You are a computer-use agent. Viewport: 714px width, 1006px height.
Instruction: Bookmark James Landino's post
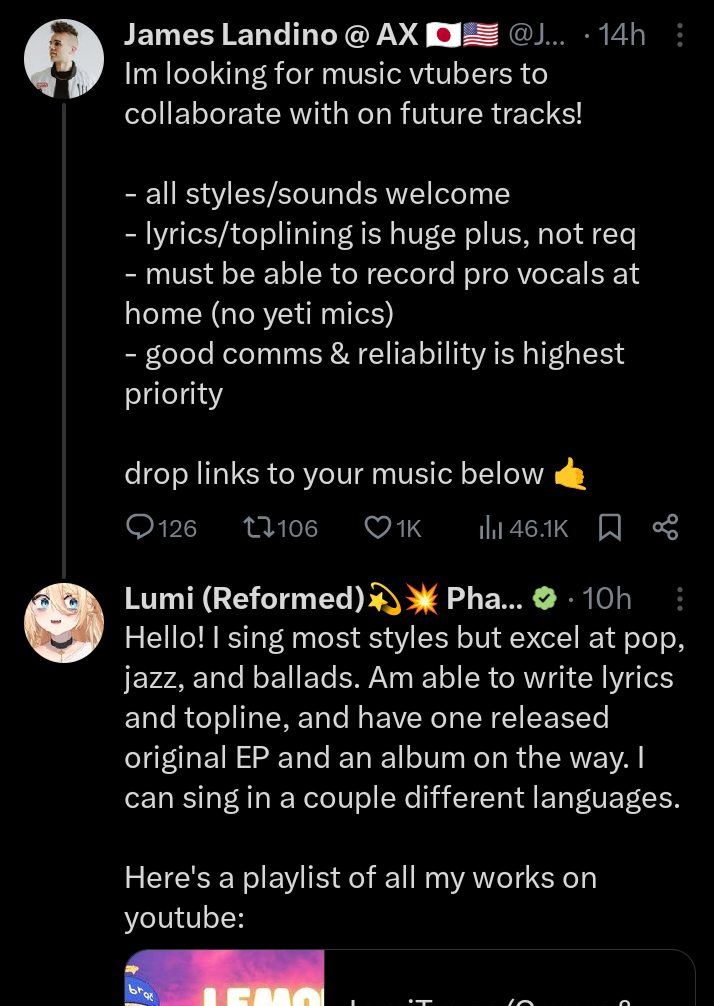click(x=609, y=527)
